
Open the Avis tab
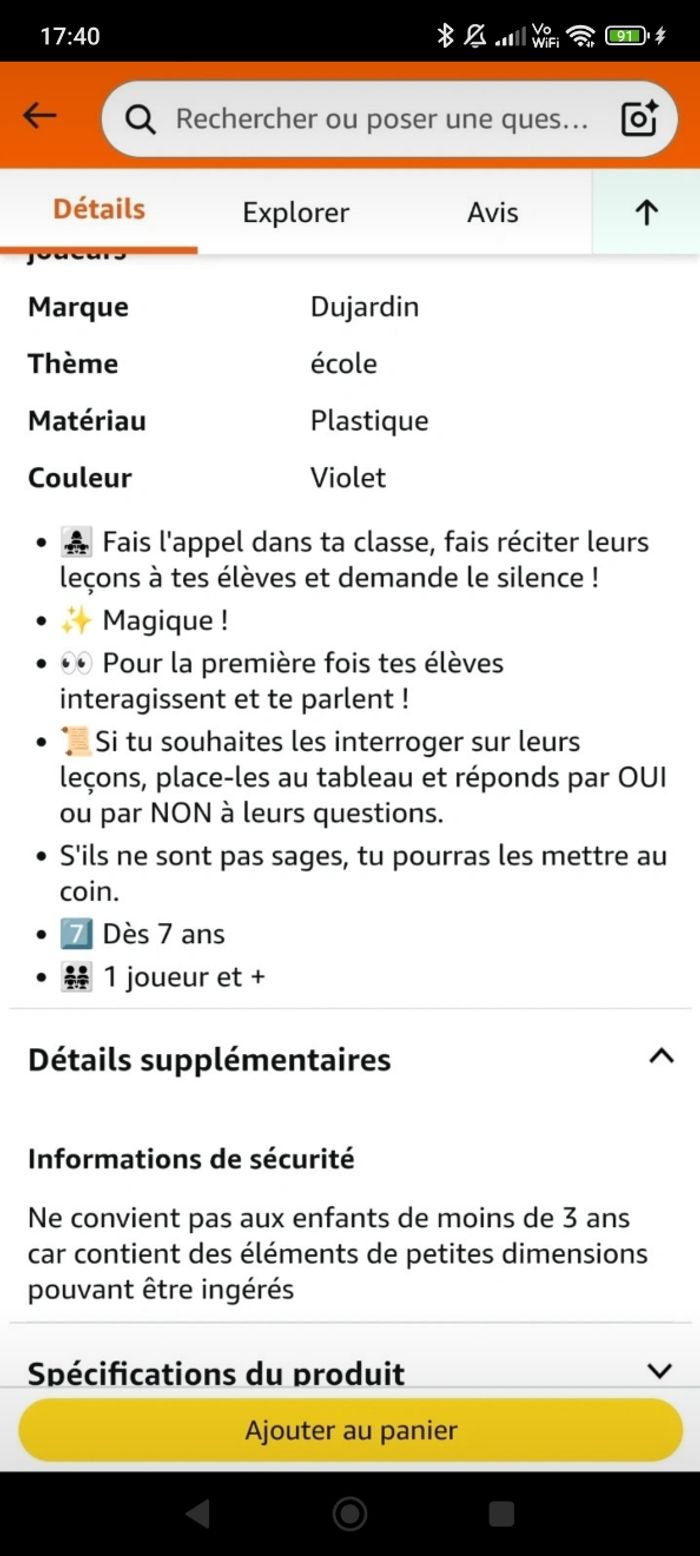point(493,212)
